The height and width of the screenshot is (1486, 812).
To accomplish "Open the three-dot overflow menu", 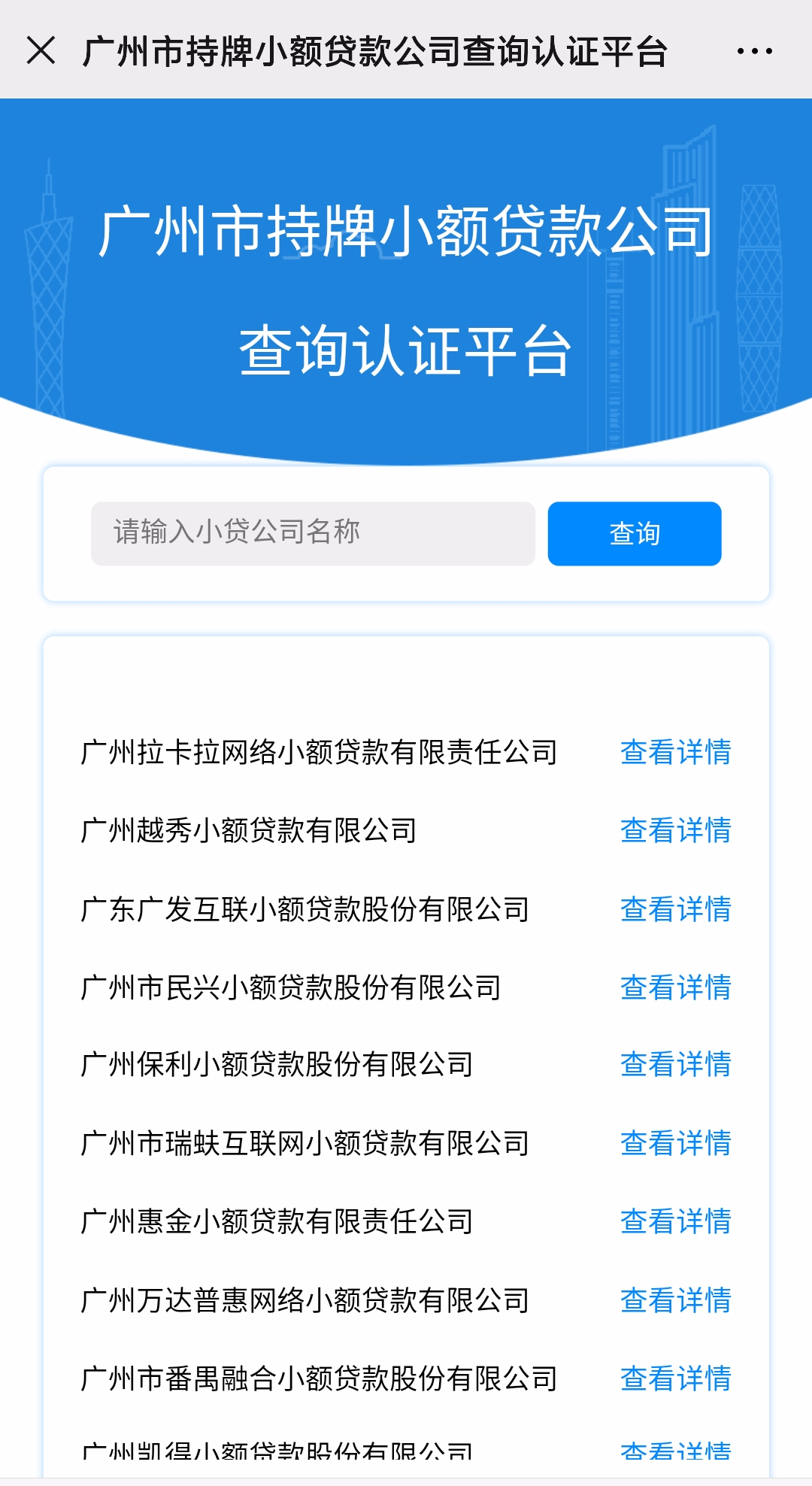I will (754, 51).
